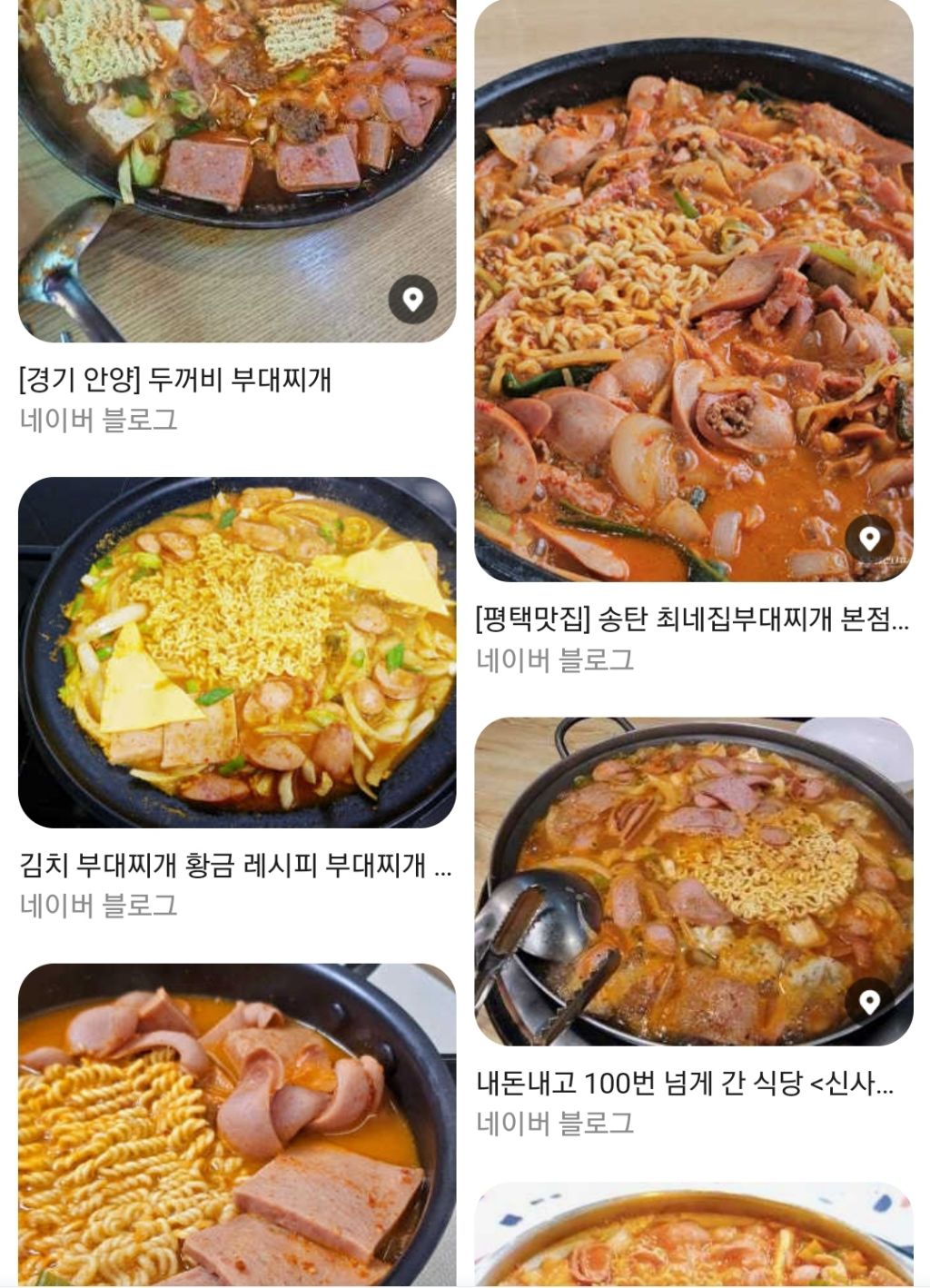
Task: View the partly visible stew photo below 내돈내고
Action: (x=693, y=1235)
